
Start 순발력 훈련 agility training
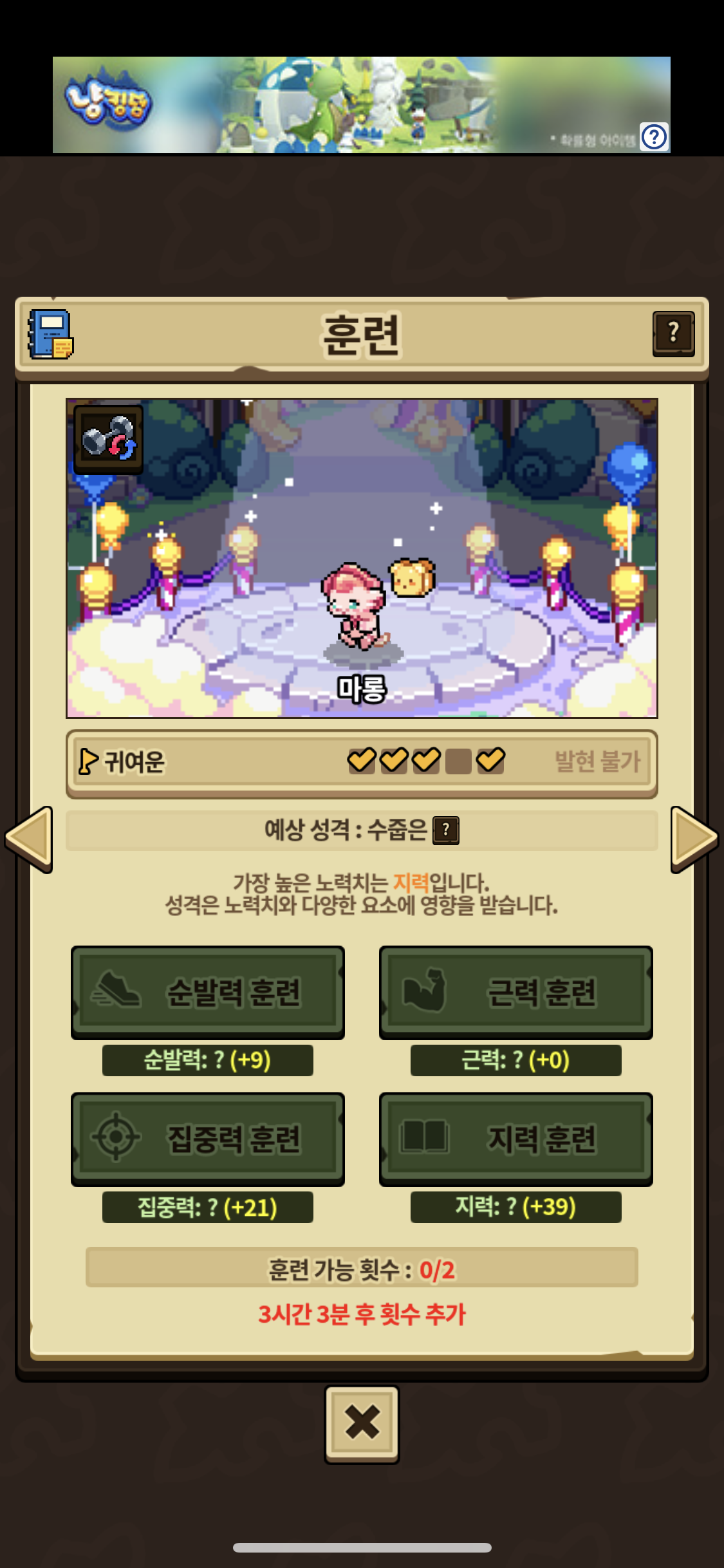[x=208, y=992]
